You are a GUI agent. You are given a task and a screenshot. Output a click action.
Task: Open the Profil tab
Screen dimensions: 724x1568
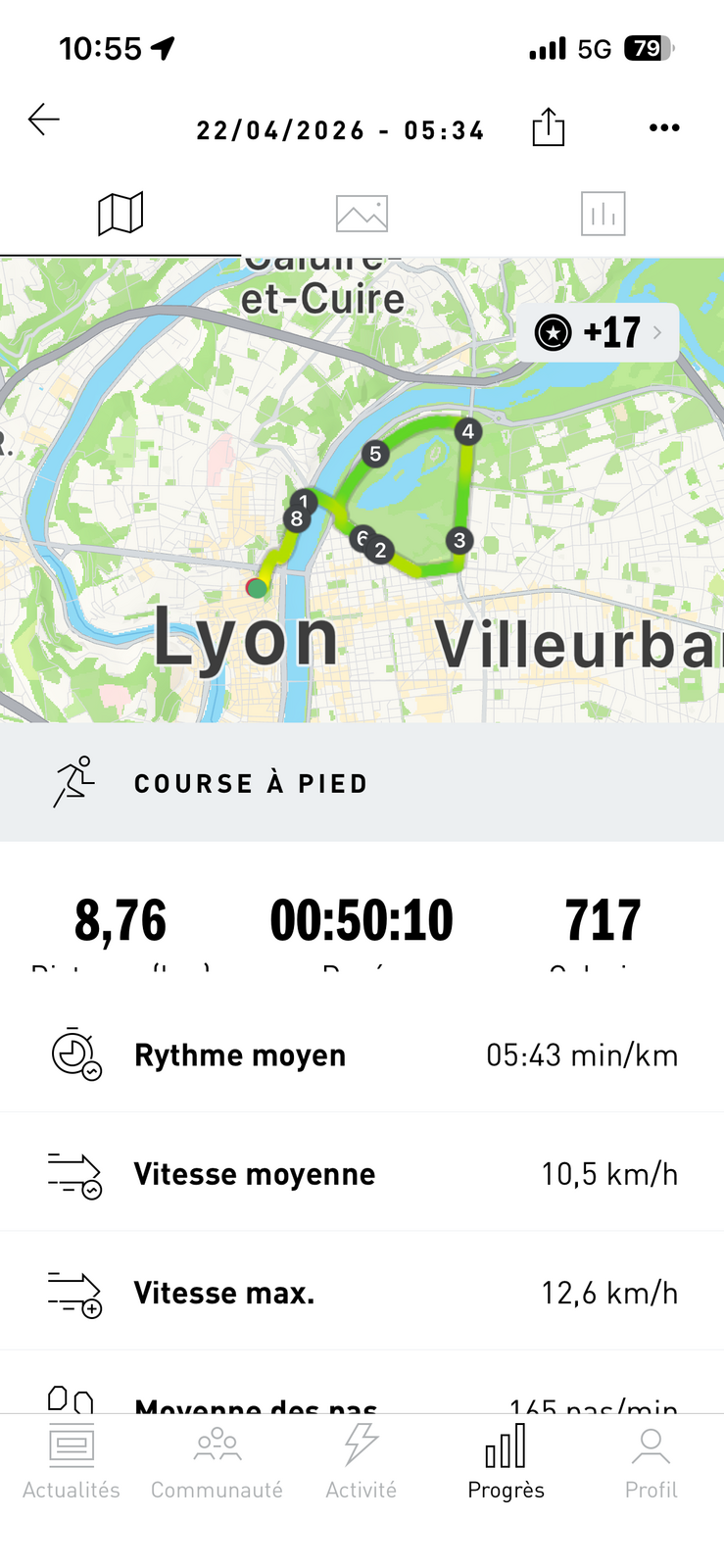(x=651, y=1462)
